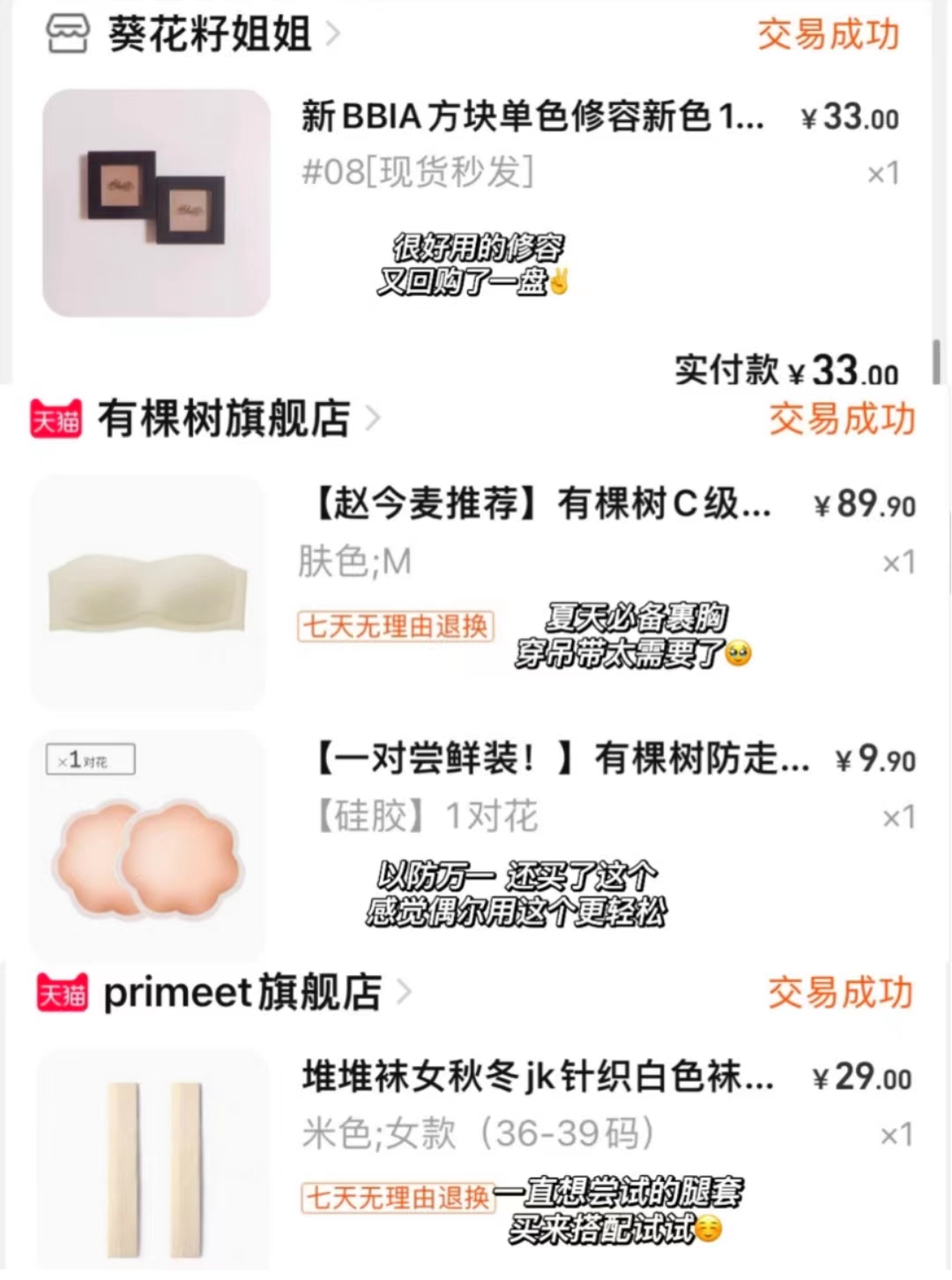Open the 【赵今麦推荐】有棵树C级 product title
Viewport: 952px width, 1280px height.
542,507
